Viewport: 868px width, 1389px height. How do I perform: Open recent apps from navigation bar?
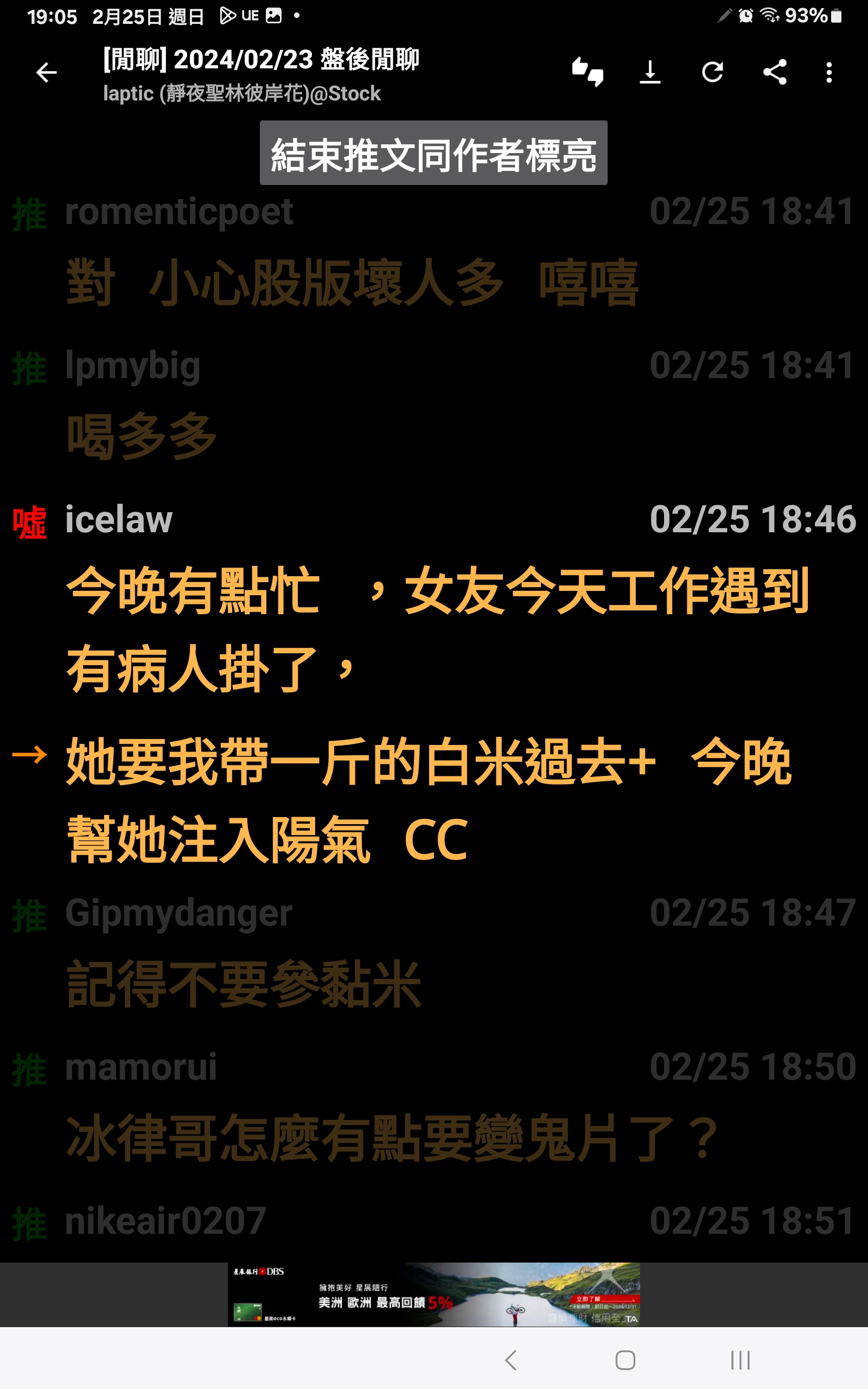click(x=741, y=1360)
